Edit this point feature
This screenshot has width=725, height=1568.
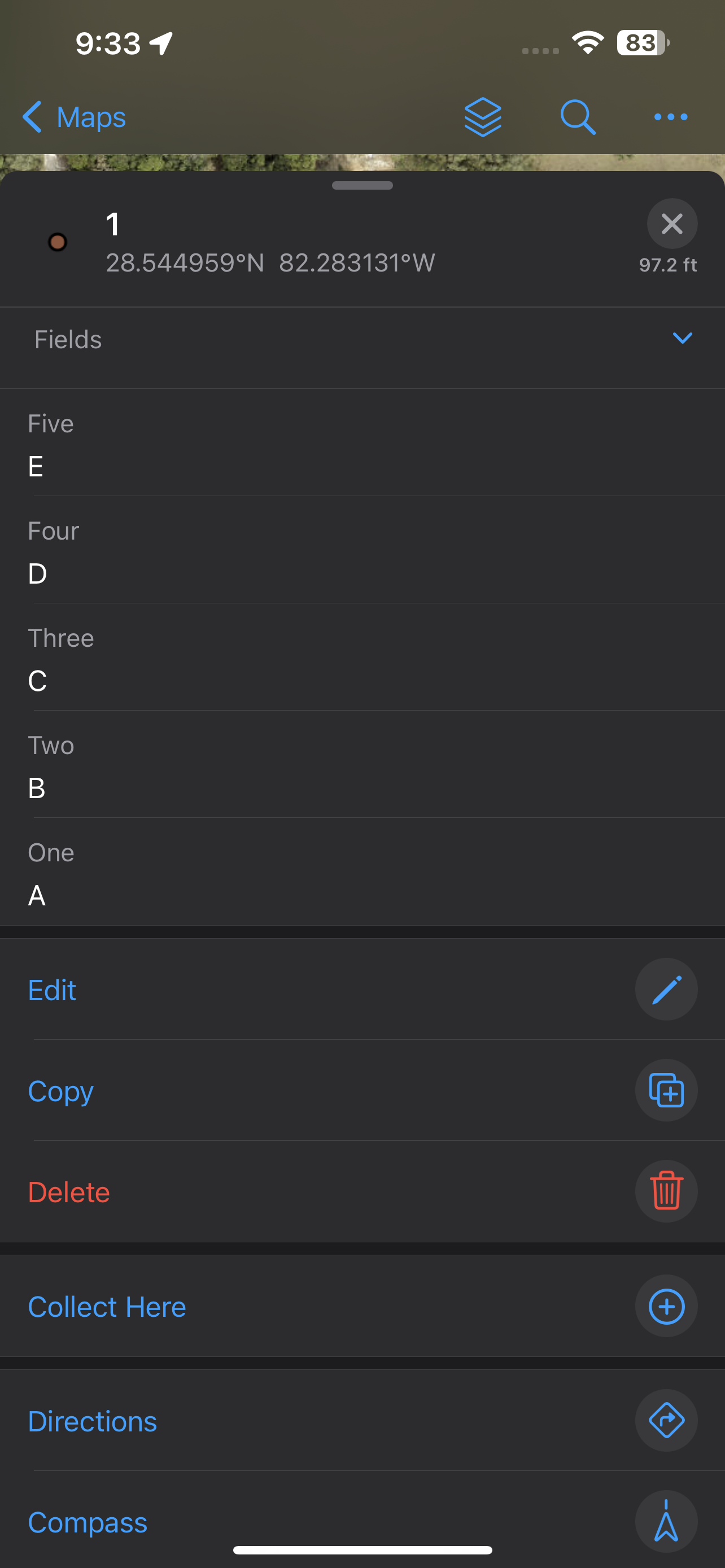[x=666, y=989]
